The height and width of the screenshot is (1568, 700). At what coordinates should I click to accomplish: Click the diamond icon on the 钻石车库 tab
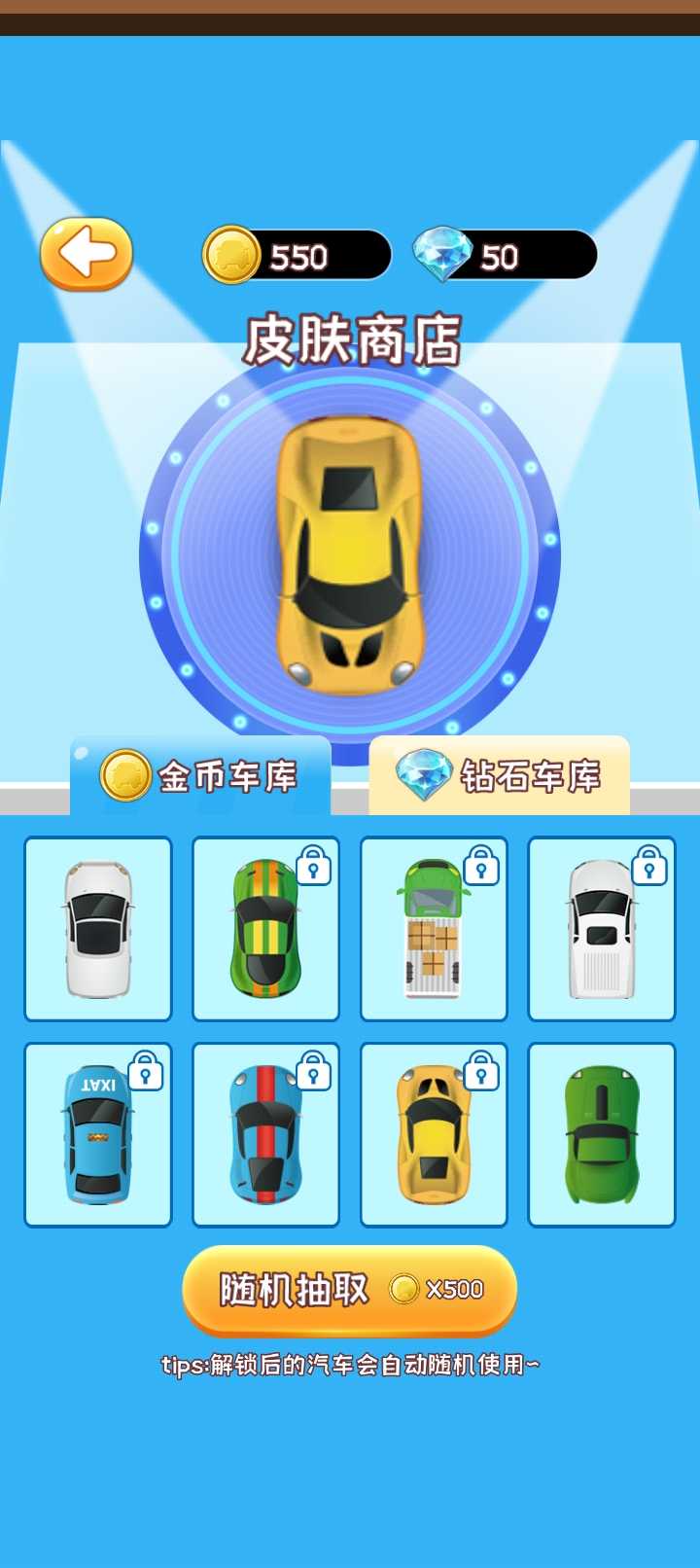(425, 775)
